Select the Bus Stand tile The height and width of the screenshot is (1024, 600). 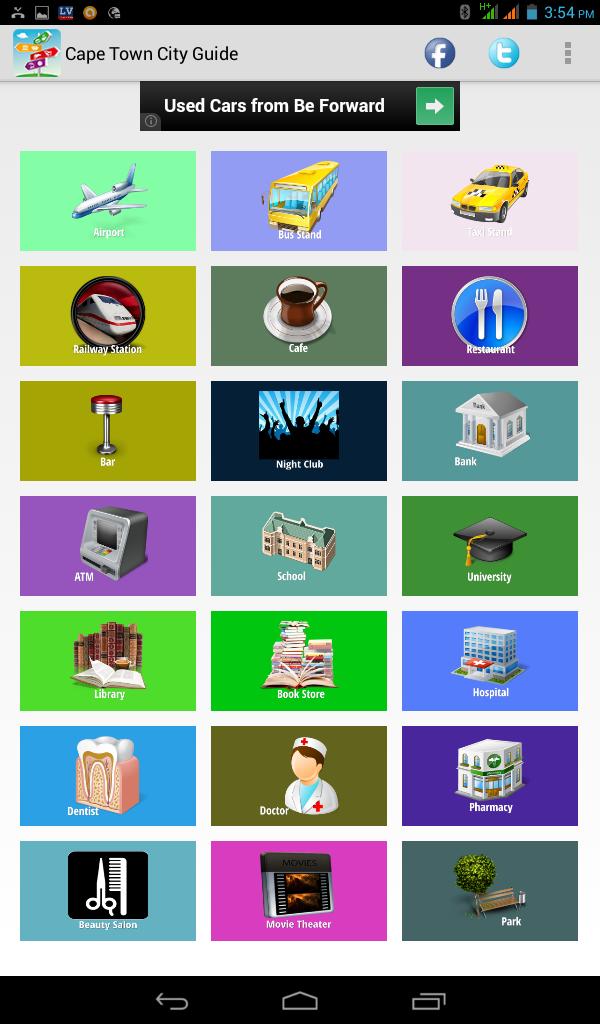pyautogui.click(x=299, y=201)
